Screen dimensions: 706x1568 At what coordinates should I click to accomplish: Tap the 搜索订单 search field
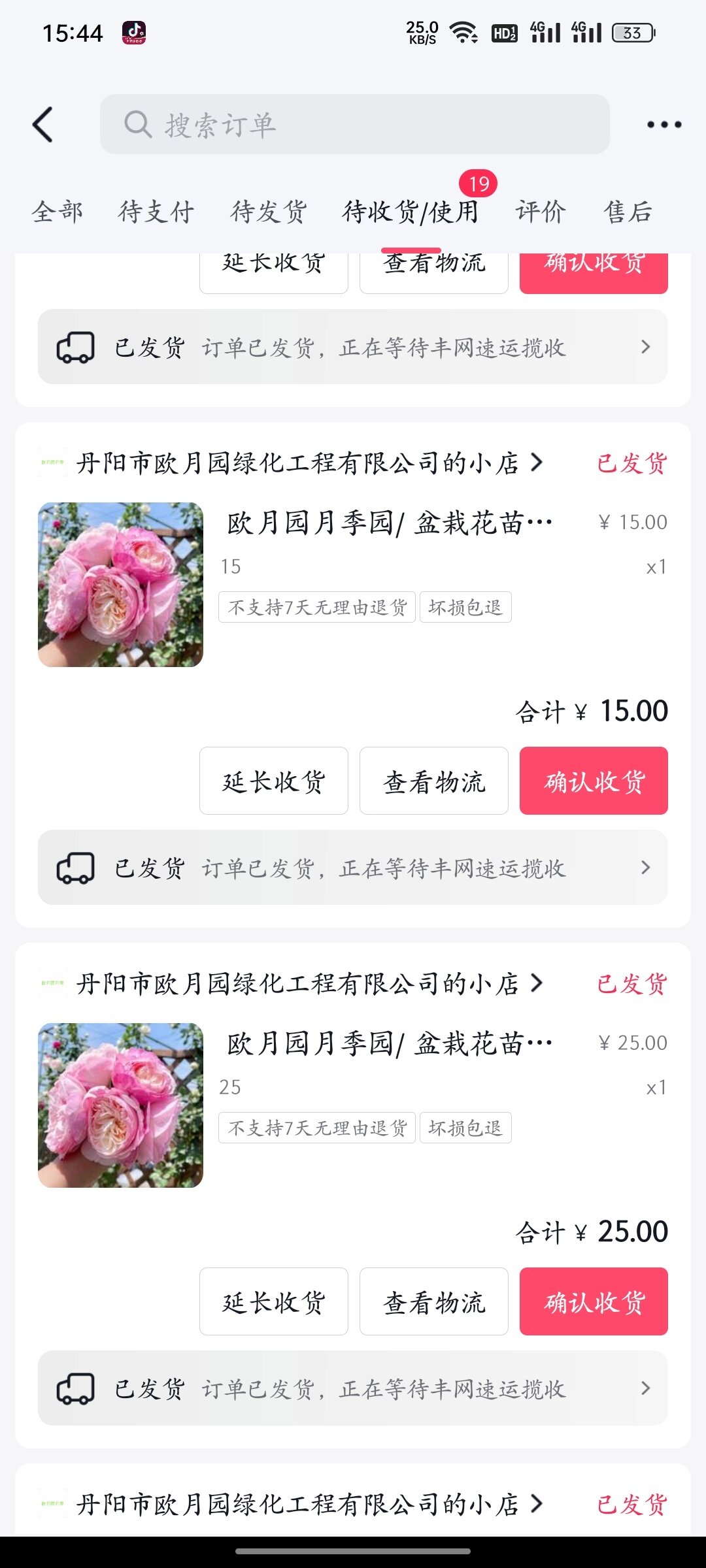pyautogui.click(x=355, y=124)
